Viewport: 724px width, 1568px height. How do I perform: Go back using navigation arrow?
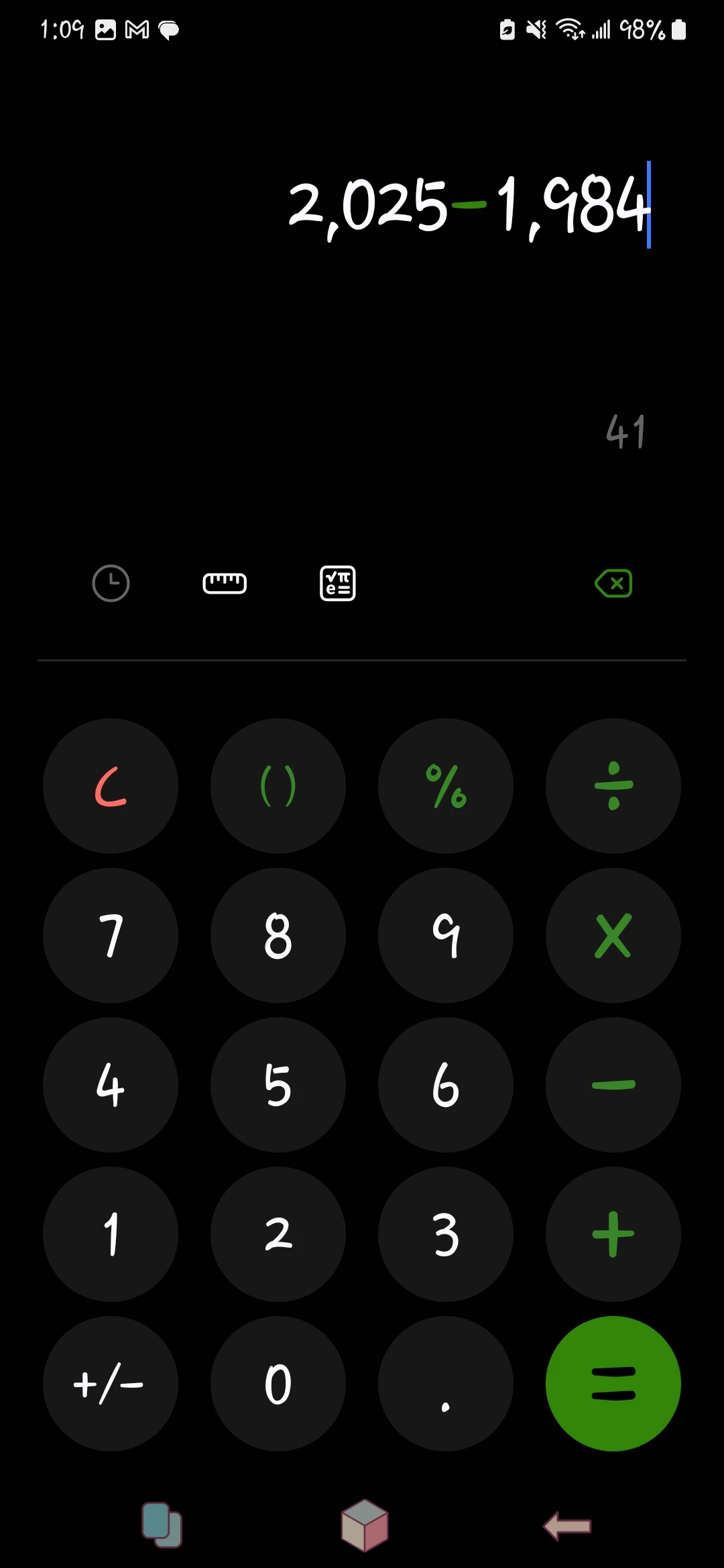click(x=567, y=1526)
